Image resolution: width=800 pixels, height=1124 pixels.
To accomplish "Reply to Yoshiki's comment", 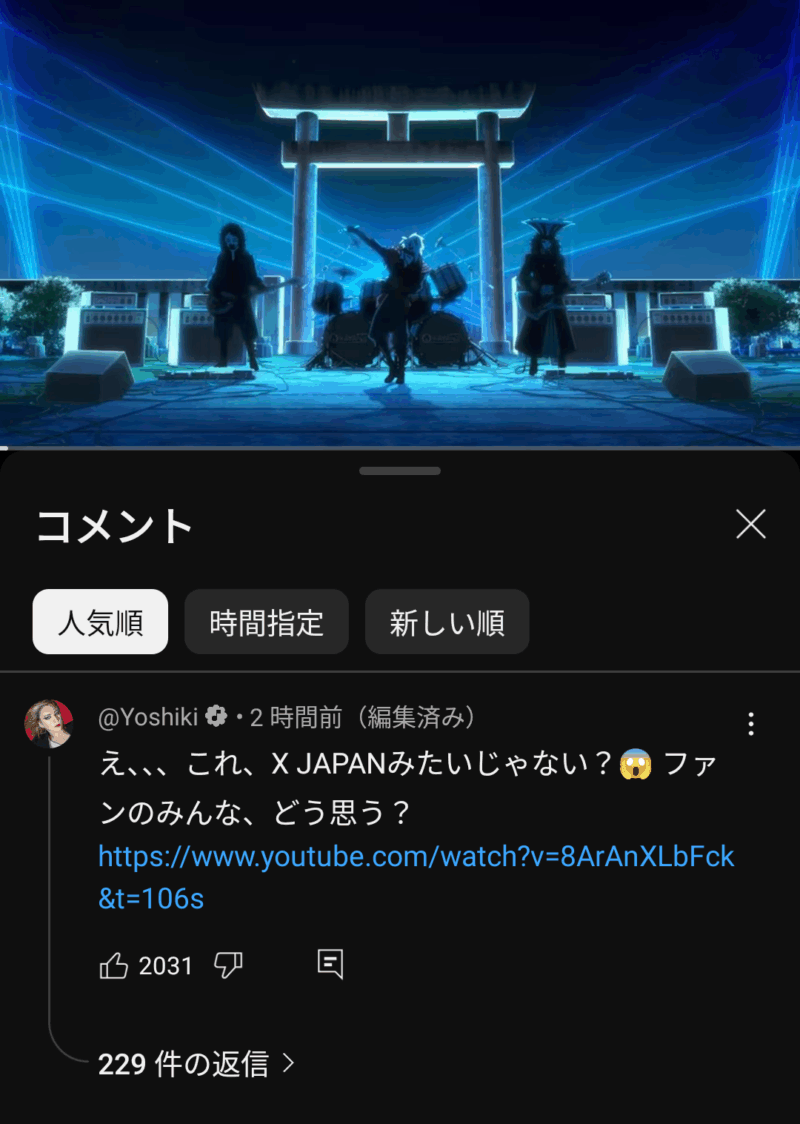I will (330, 964).
